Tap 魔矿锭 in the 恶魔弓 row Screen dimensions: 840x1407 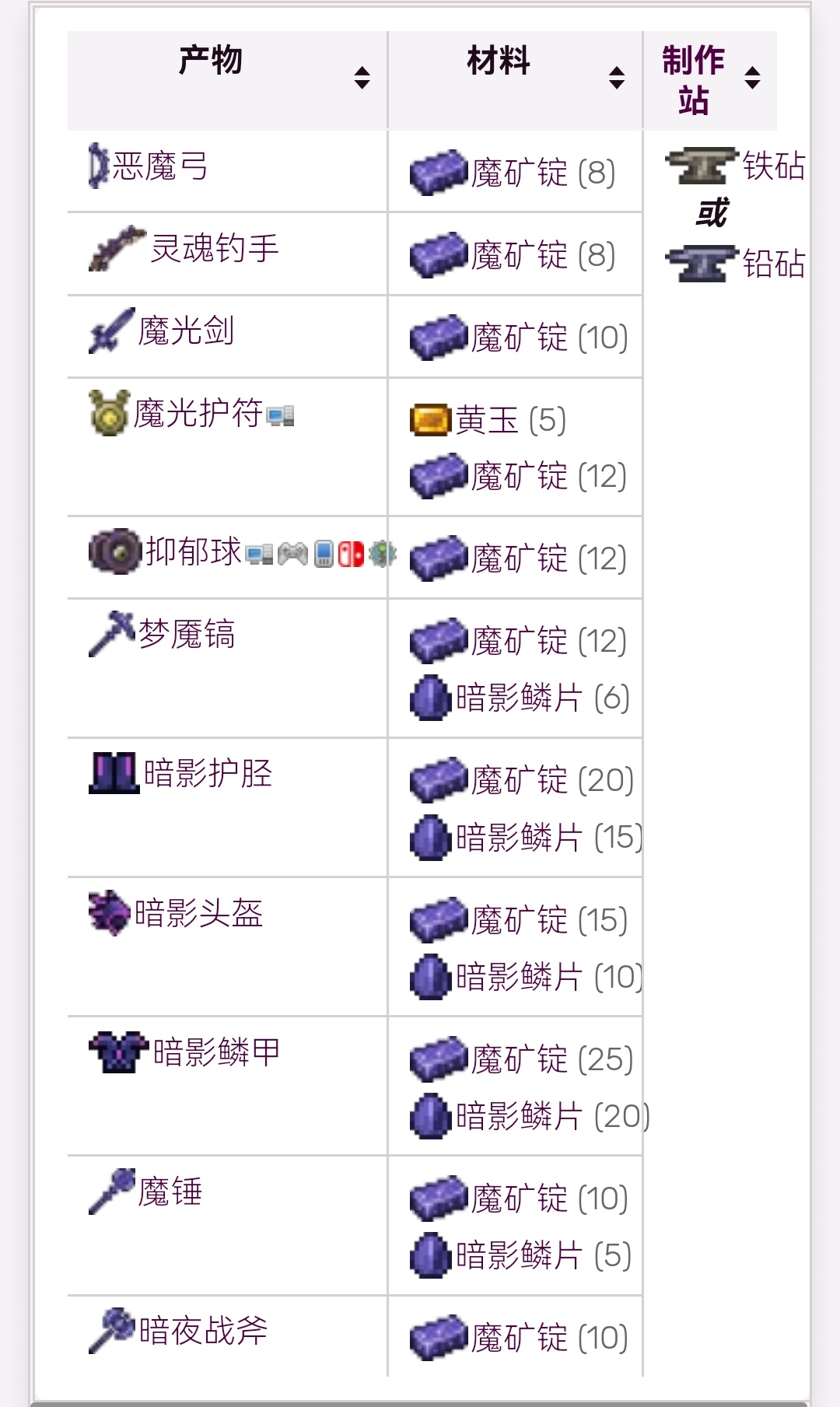point(520,173)
